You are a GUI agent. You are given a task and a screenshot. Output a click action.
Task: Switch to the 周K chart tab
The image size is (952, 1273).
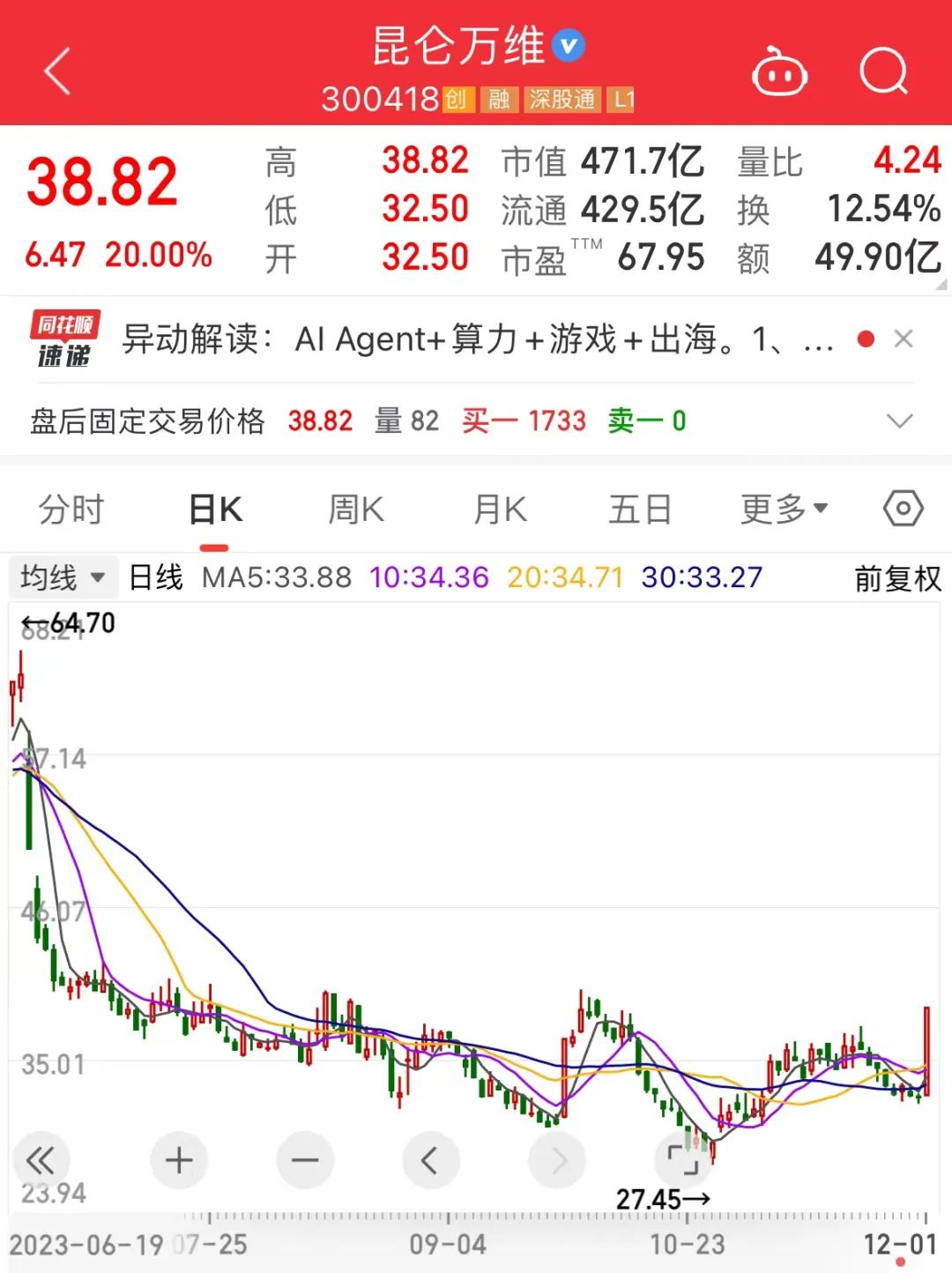click(x=355, y=510)
